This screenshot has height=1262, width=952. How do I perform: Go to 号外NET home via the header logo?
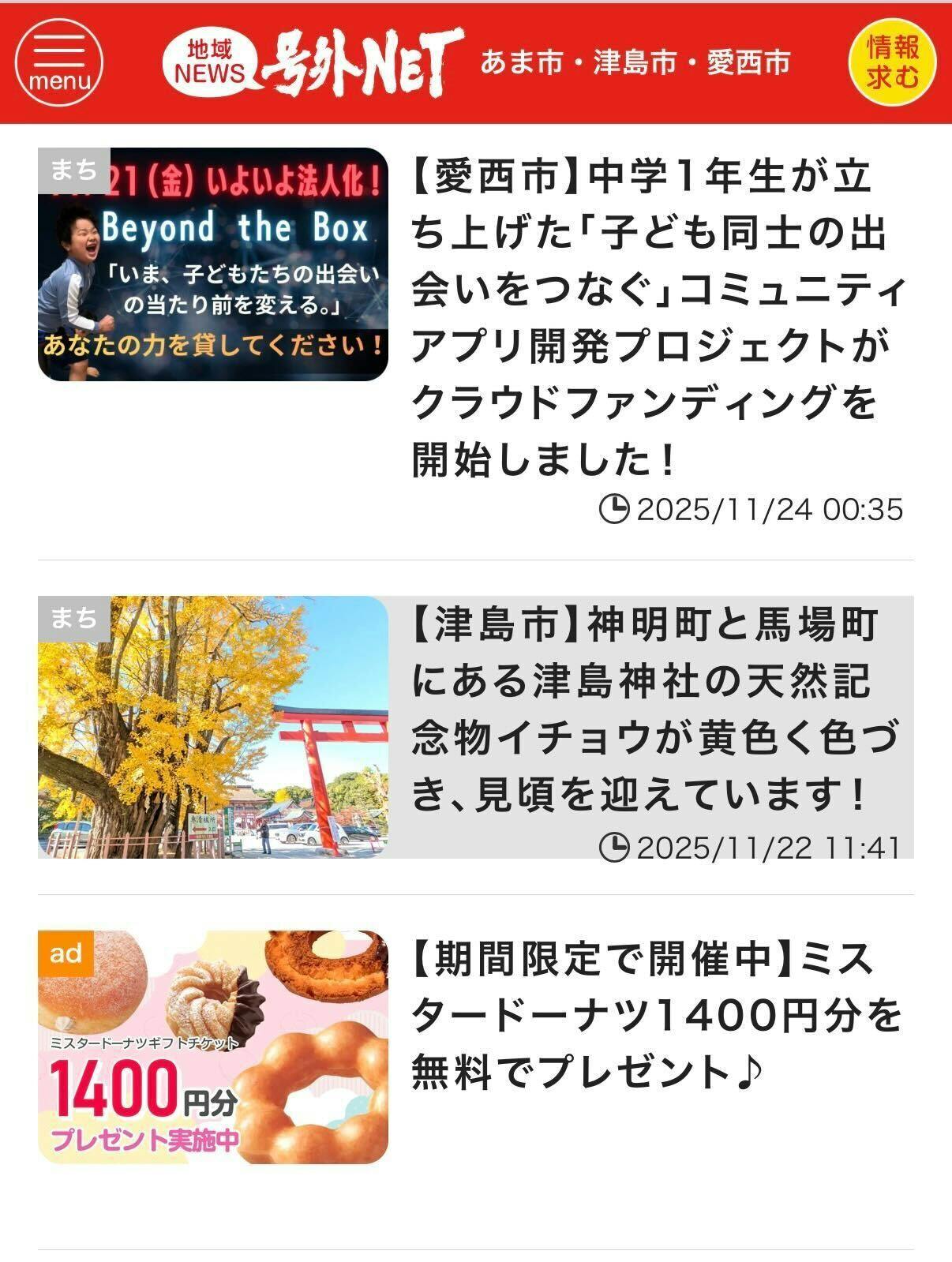(x=313, y=62)
